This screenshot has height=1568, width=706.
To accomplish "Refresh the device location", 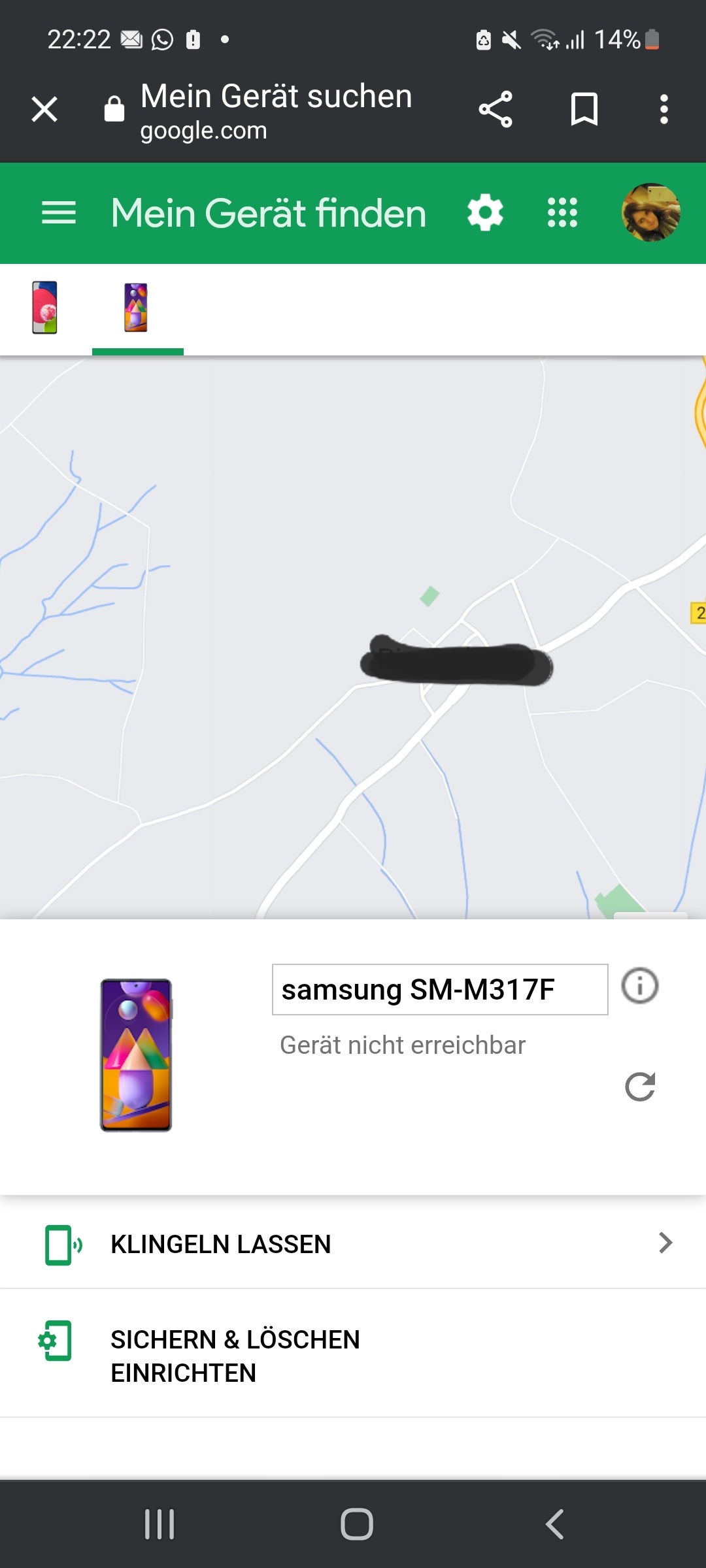I will tap(639, 1087).
